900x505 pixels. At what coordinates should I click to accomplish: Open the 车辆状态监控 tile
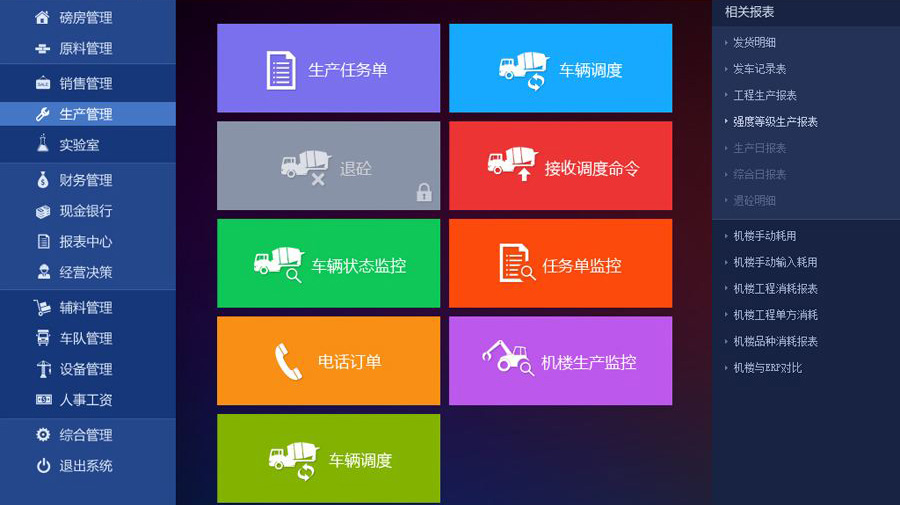click(328, 264)
